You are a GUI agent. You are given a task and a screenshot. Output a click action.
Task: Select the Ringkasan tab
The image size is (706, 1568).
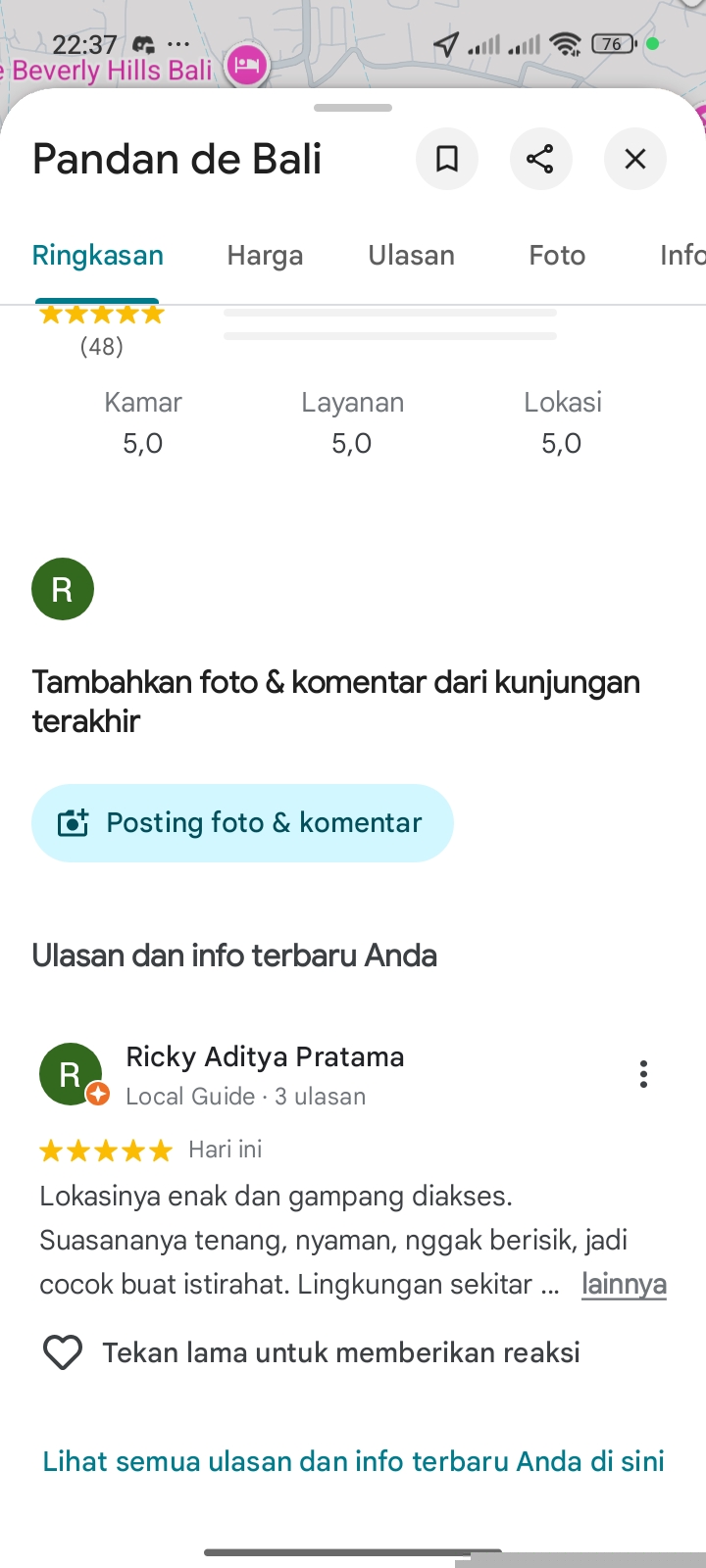[98, 256]
